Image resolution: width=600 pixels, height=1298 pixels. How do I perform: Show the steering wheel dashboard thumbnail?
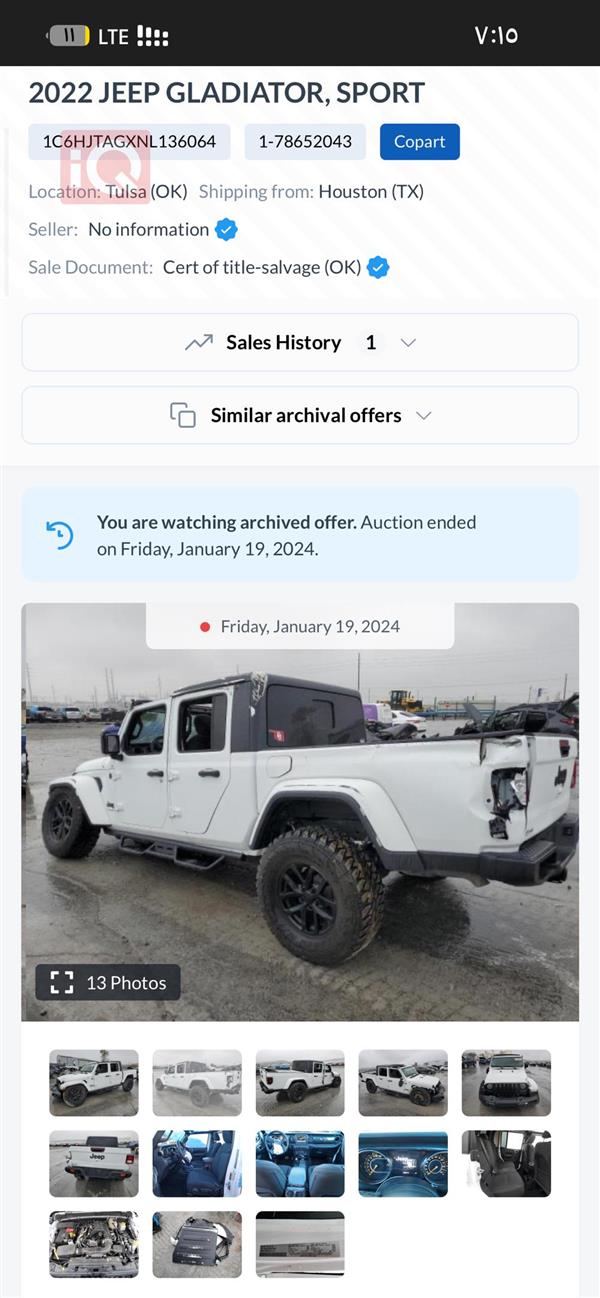(300, 1164)
